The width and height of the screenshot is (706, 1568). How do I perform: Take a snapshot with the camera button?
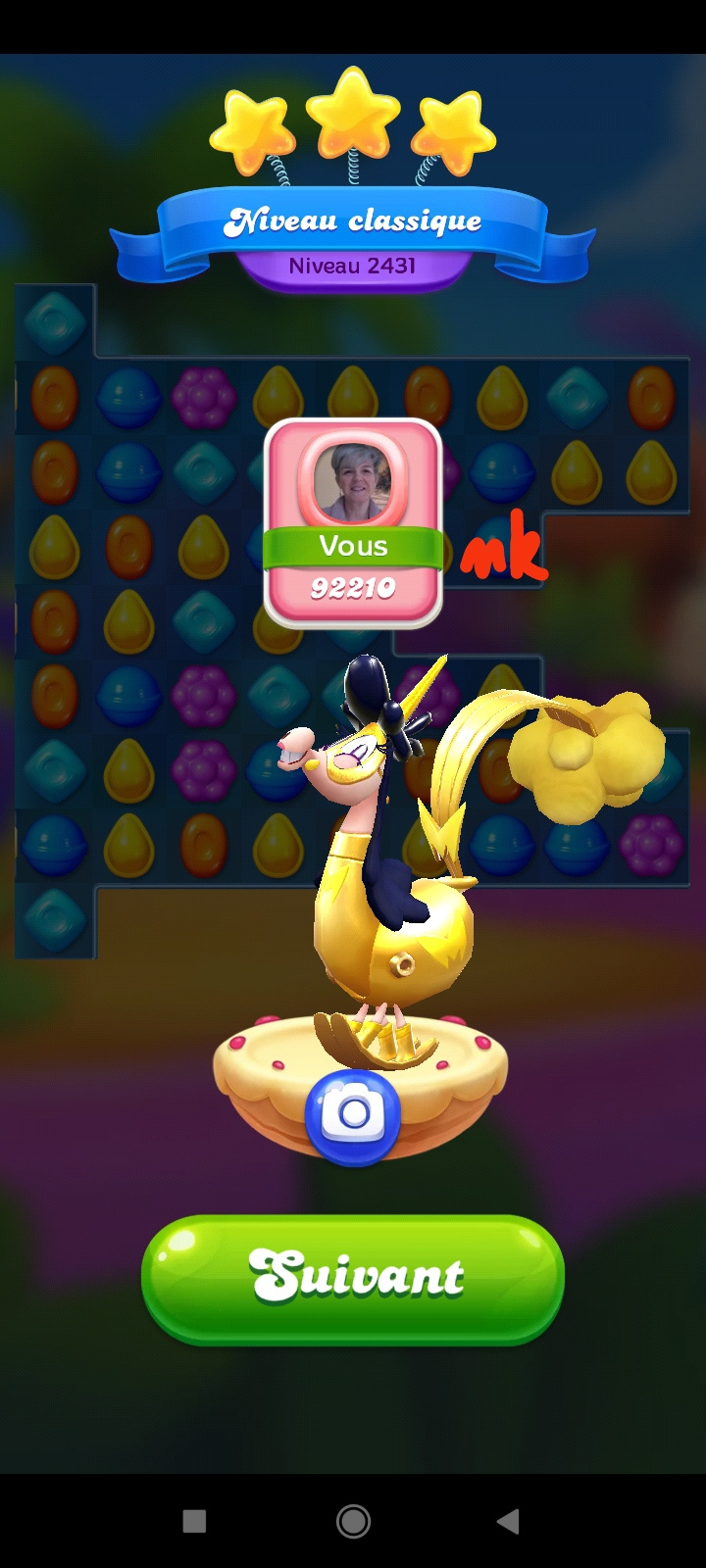coord(353,1115)
